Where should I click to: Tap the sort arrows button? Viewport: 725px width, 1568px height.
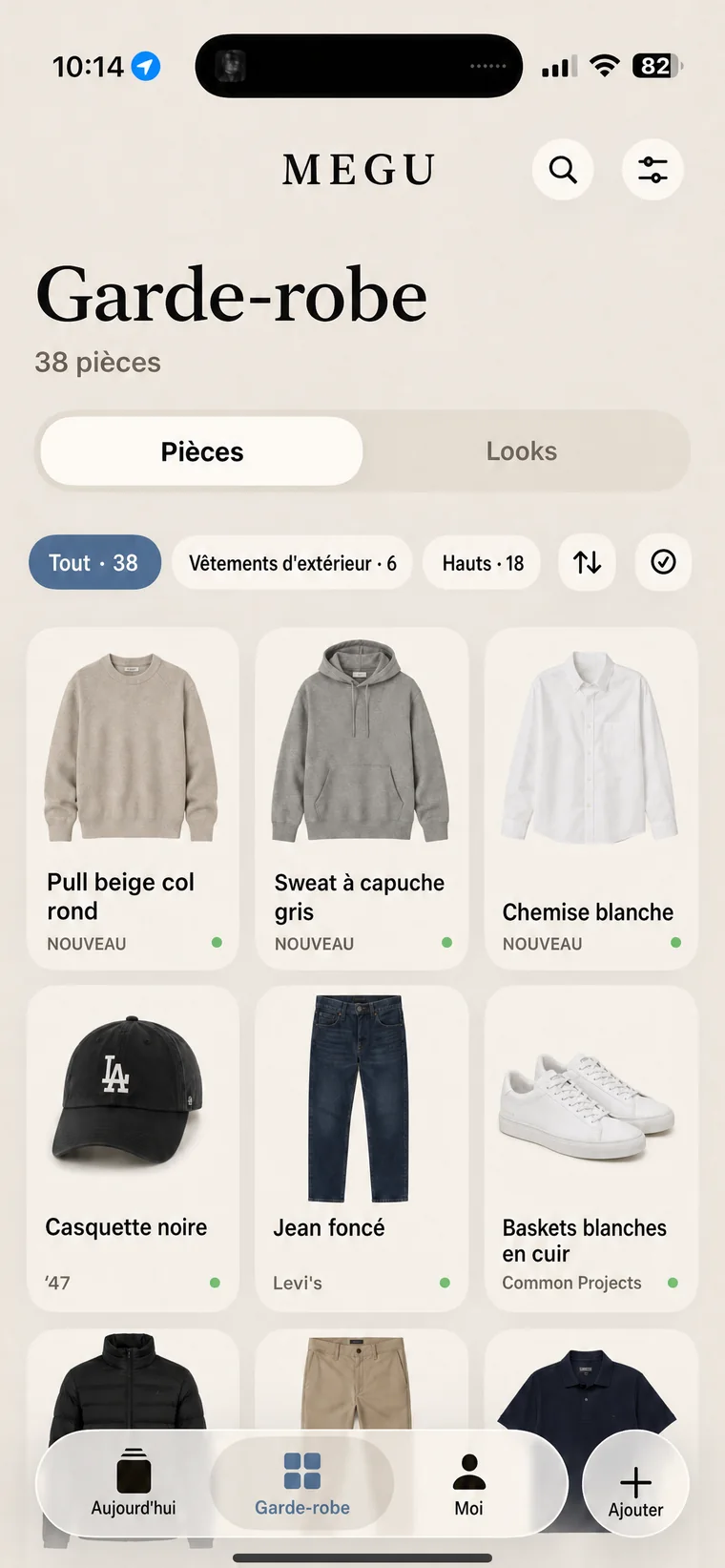click(x=587, y=562)
